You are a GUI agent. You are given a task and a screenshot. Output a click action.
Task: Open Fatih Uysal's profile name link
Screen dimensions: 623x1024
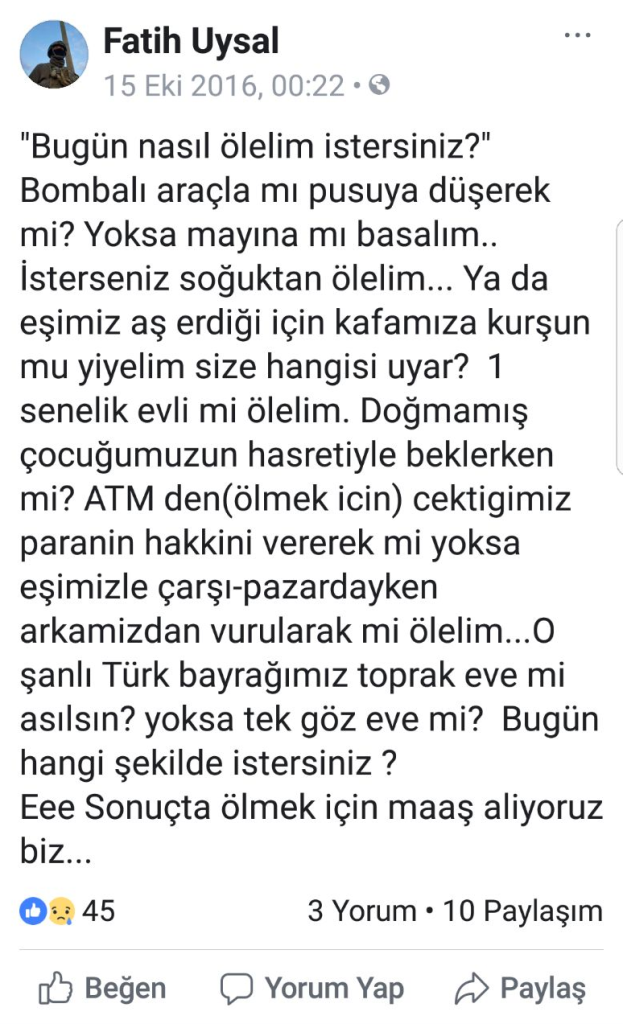pyautogui.click(x=191, y=42)
